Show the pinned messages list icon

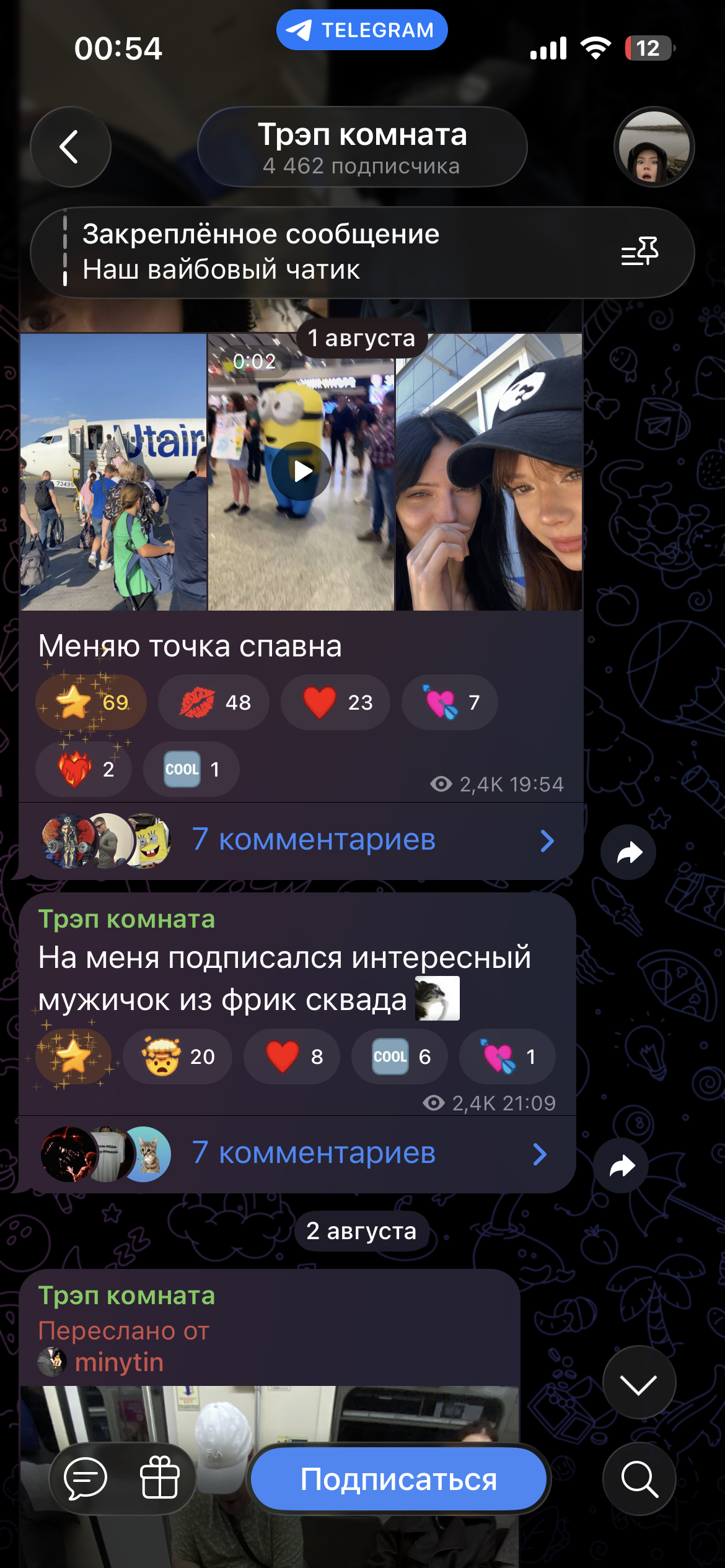click(639, 251)
